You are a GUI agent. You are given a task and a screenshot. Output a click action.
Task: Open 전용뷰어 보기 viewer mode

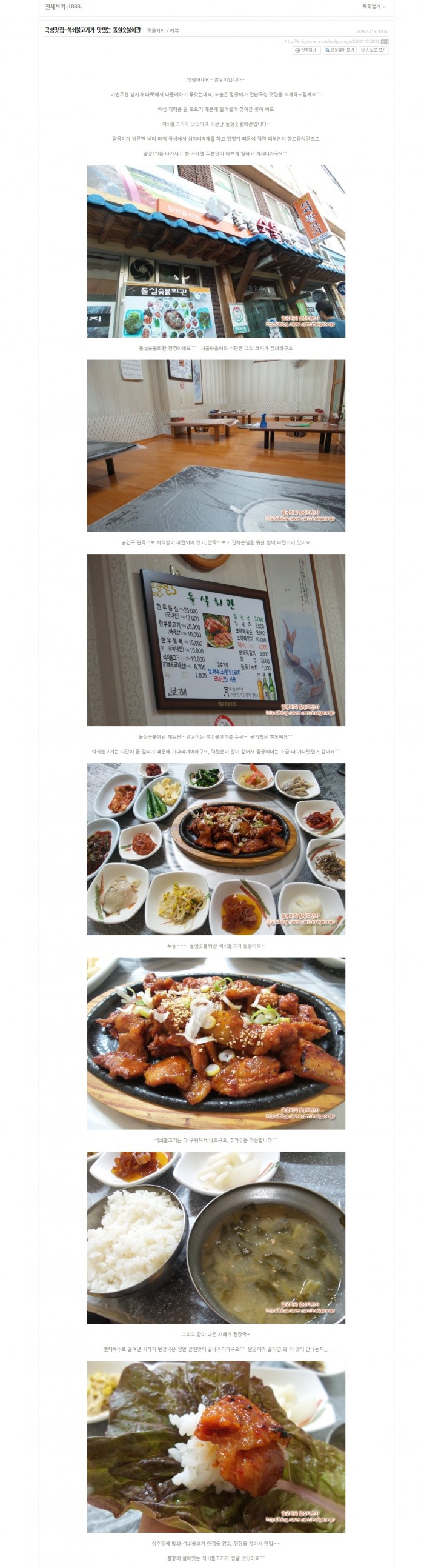click(339, 50)
